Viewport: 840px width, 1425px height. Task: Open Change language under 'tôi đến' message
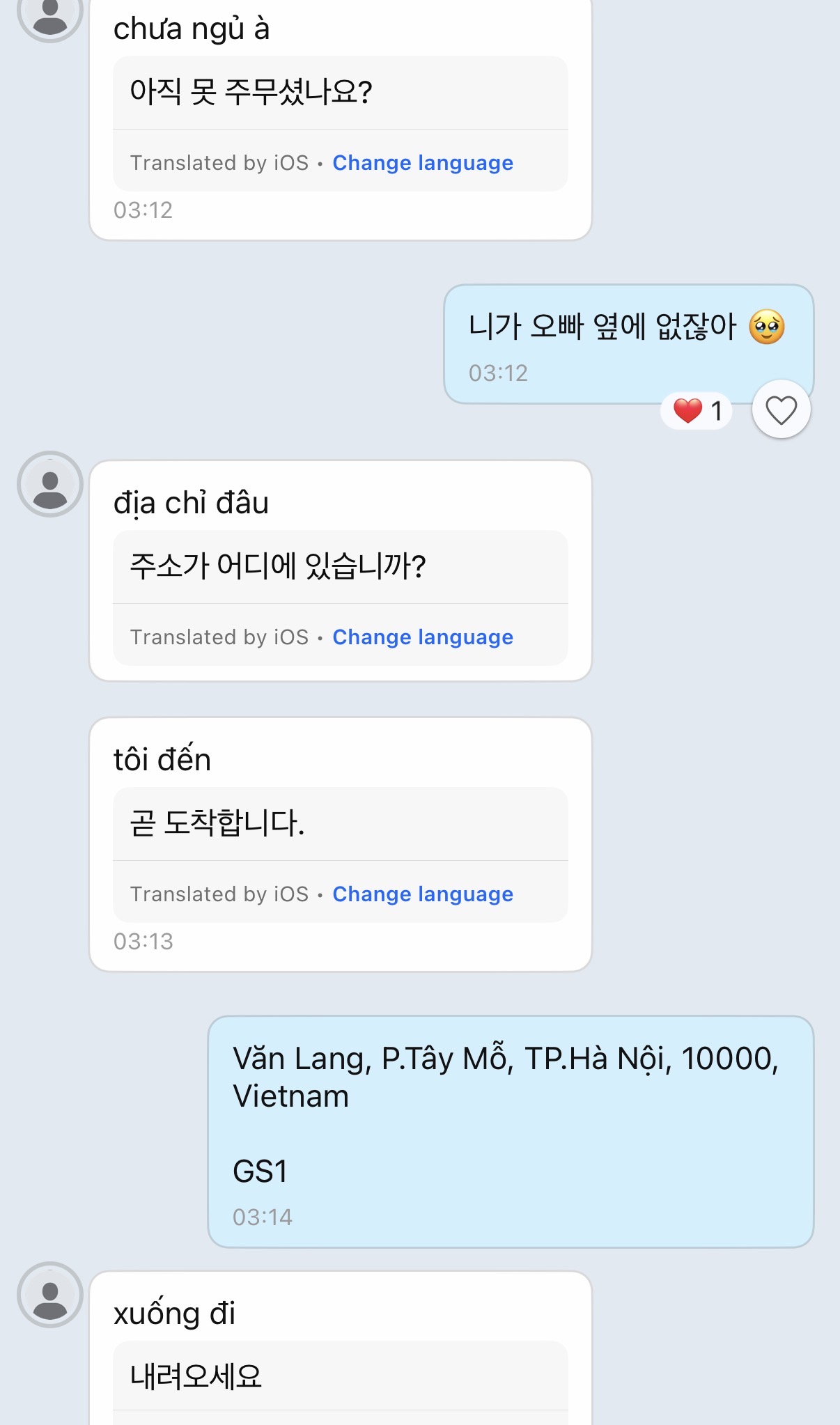tap(422, 894)
